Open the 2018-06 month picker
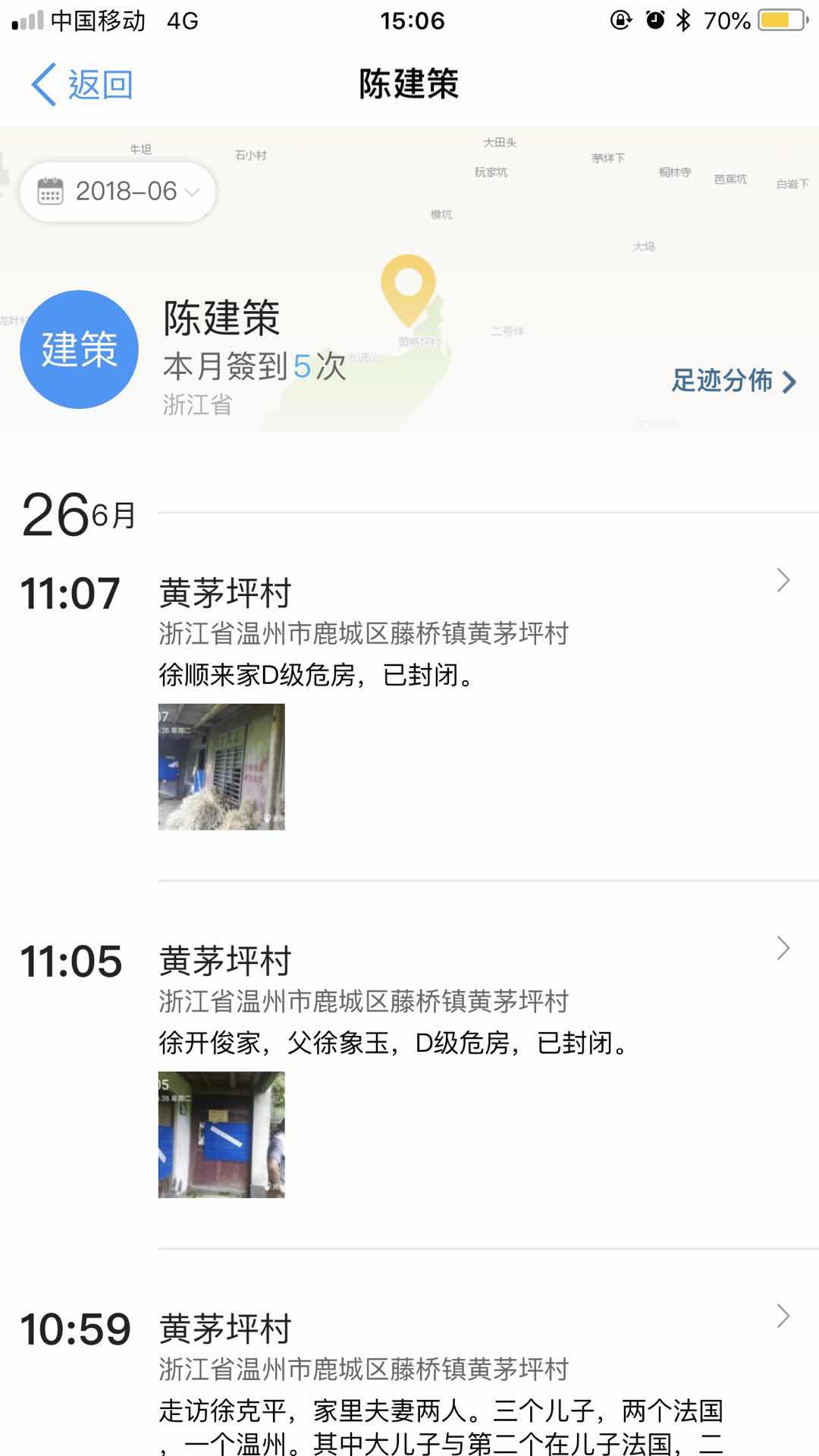The height and width of the screenshot is (1456, 819). pyautogui.click(x=118, y=192)
